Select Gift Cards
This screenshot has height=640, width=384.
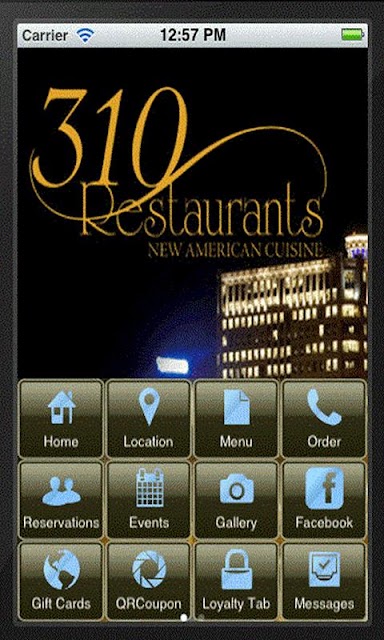[x=61, y=581]
